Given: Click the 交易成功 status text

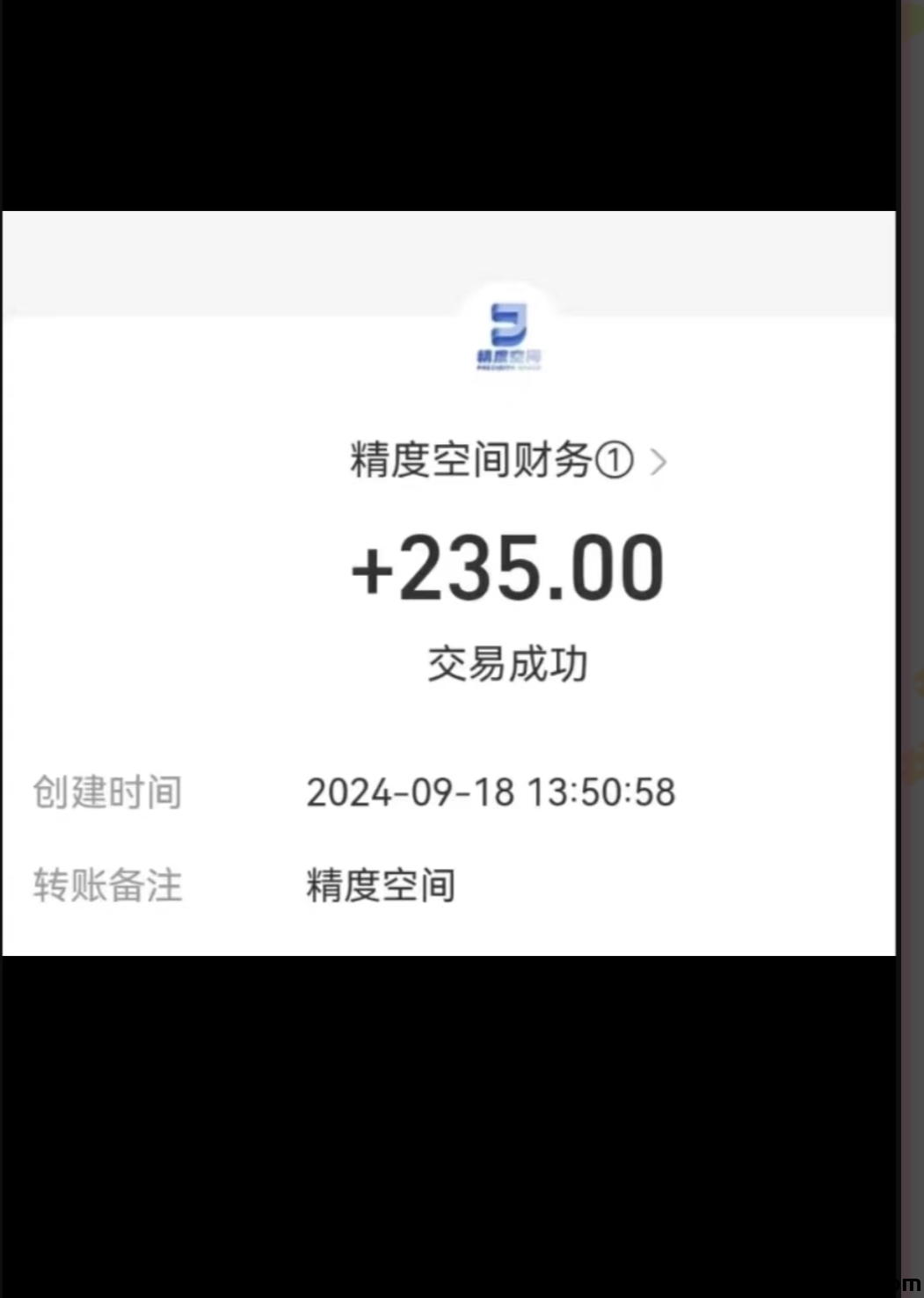Looking at the screenshot, I should pyautogui.click(x=508, y=665).
